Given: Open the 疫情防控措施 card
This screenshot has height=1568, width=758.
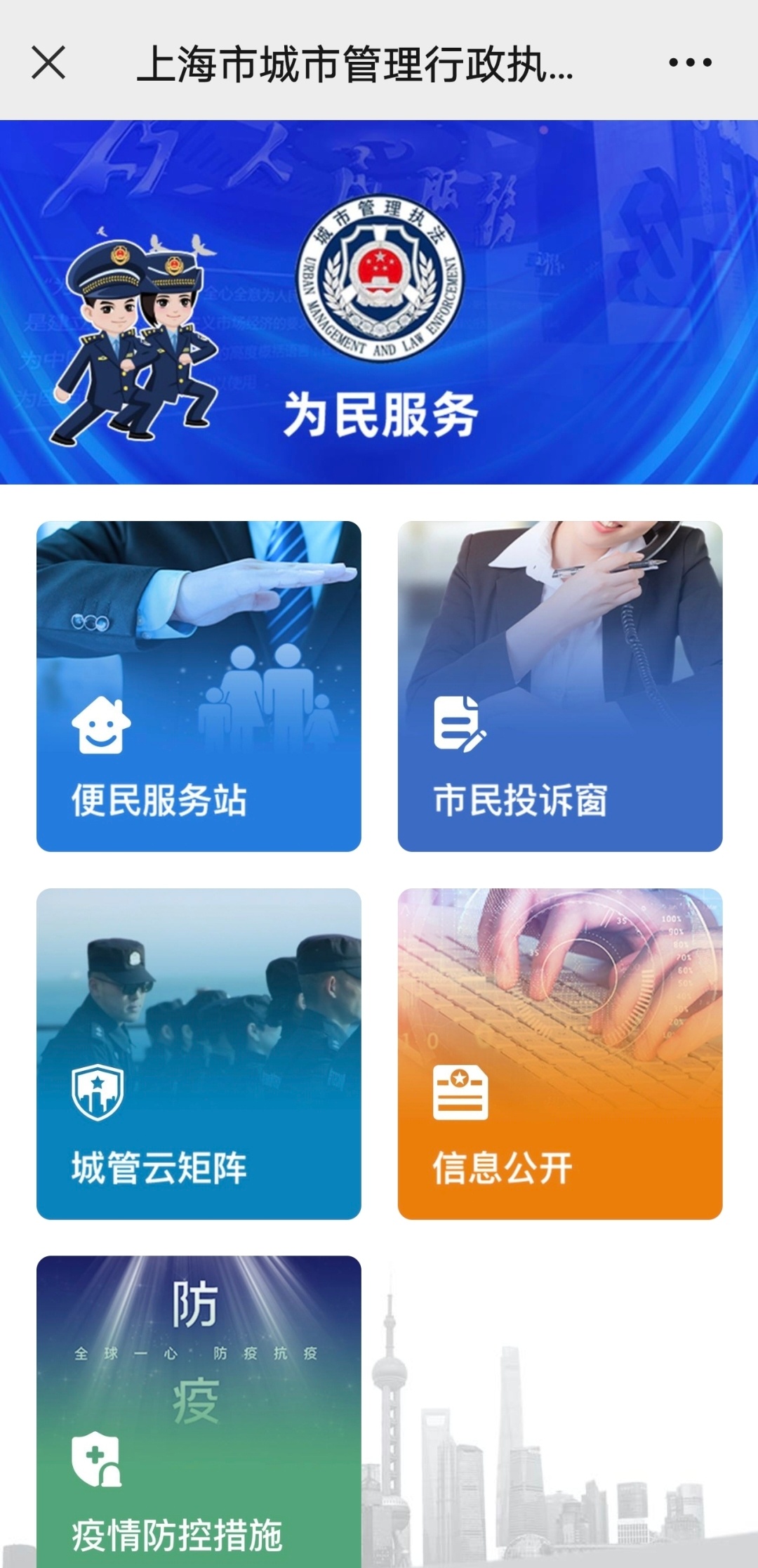Looking at the screenshot, I should pos(199,1411).
